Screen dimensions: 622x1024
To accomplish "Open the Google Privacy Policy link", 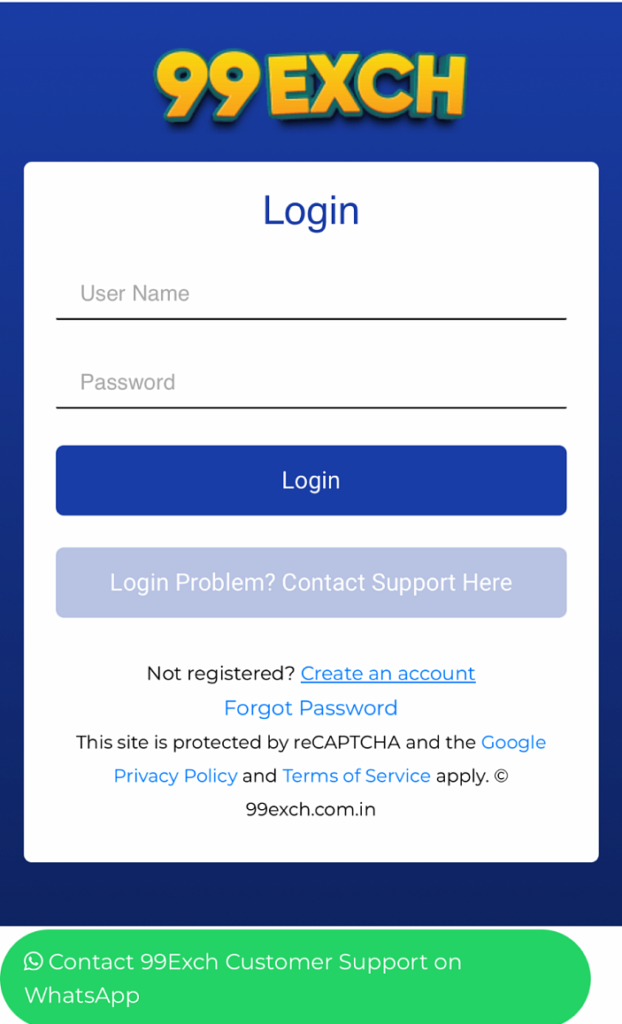I will (x=176, y=776).
